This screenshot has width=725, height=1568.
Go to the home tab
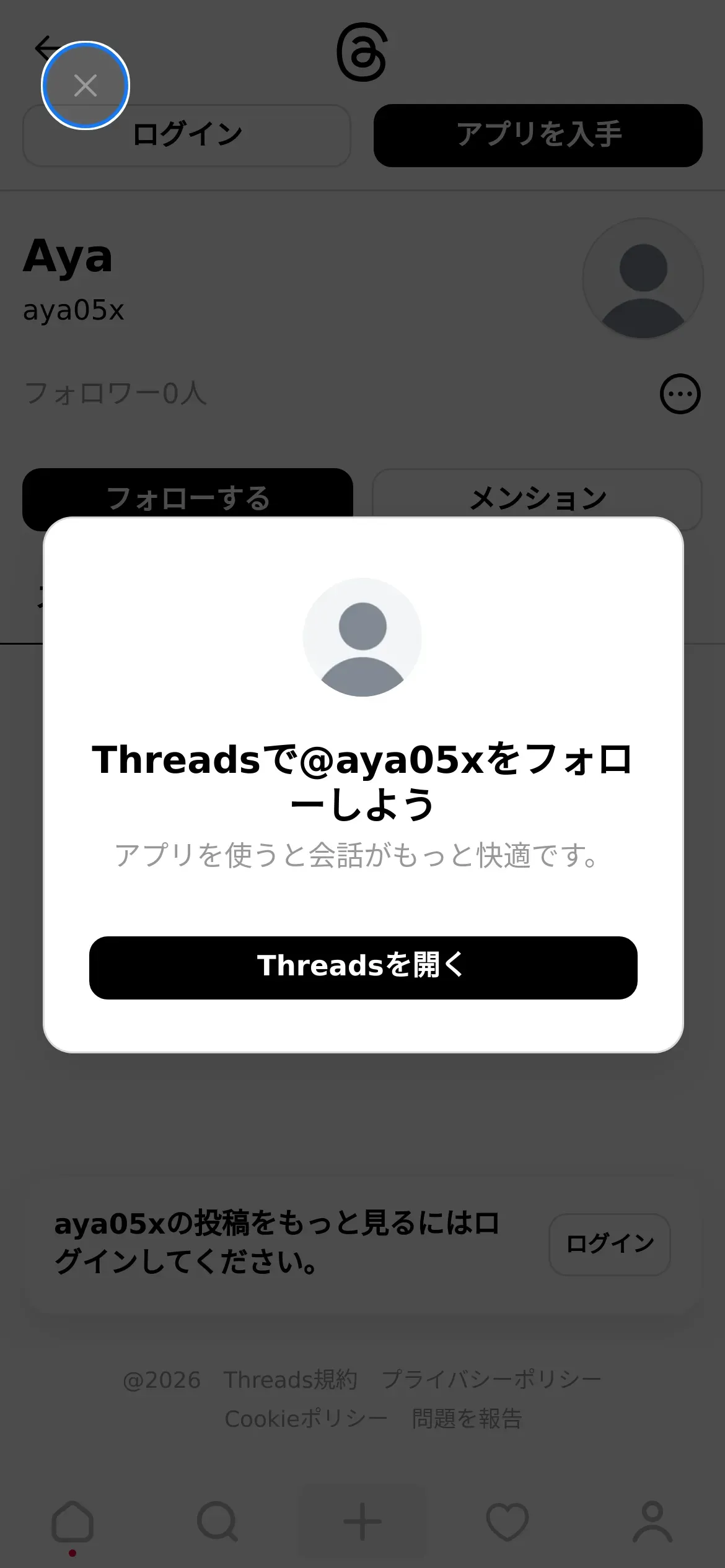pyautogui.click(x=72, y=1521)
